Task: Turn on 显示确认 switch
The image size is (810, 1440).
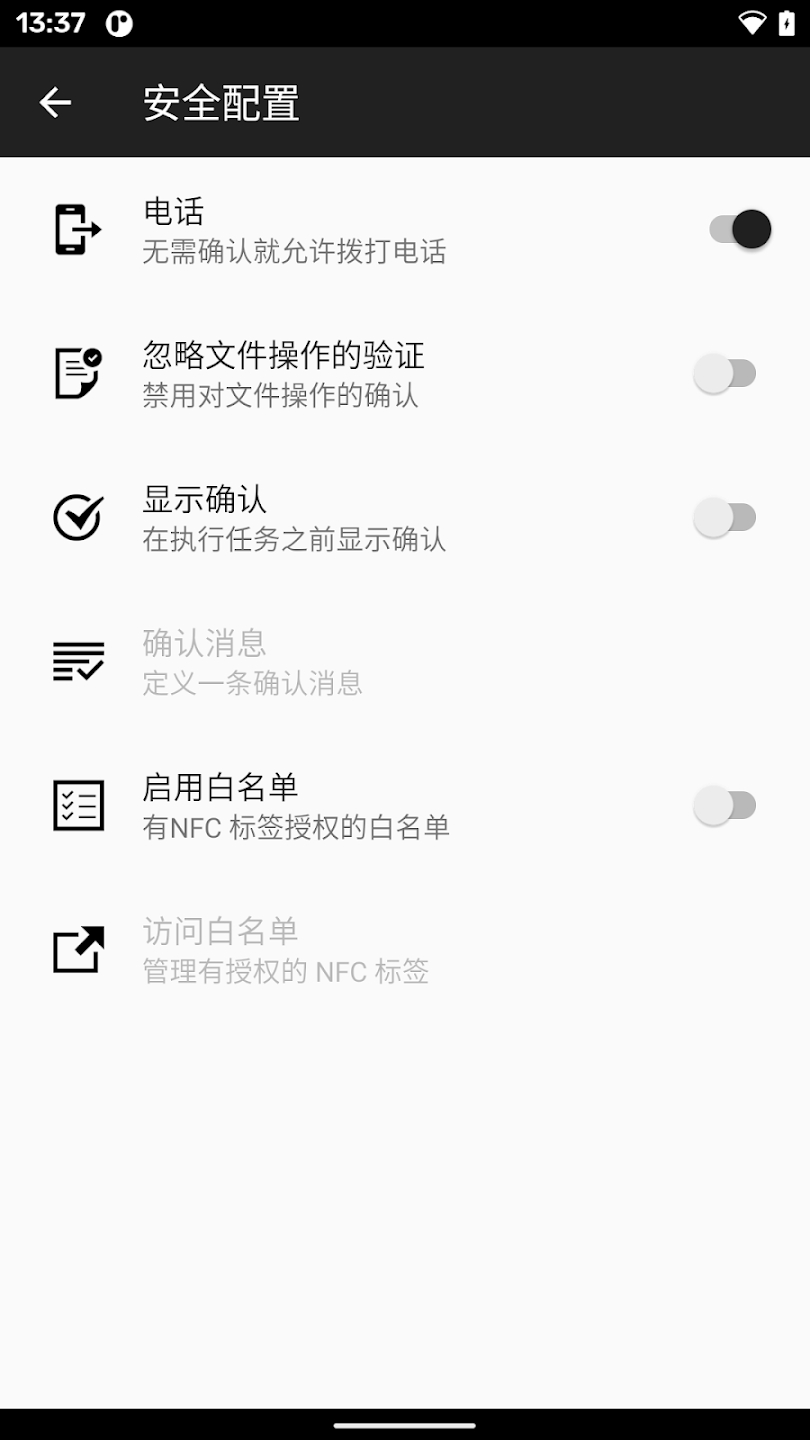Action: (725, 518)
